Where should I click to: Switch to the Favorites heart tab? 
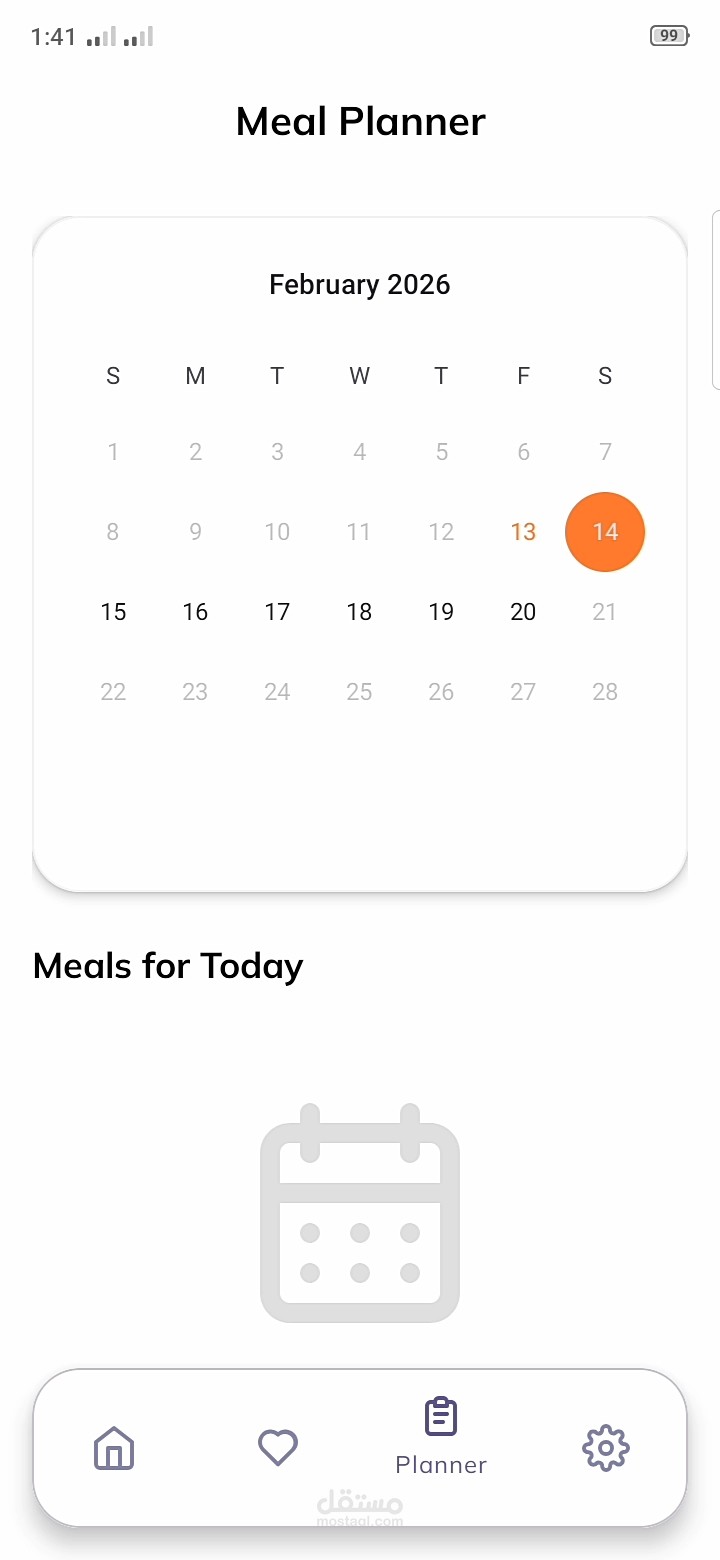coord(278,1447)
